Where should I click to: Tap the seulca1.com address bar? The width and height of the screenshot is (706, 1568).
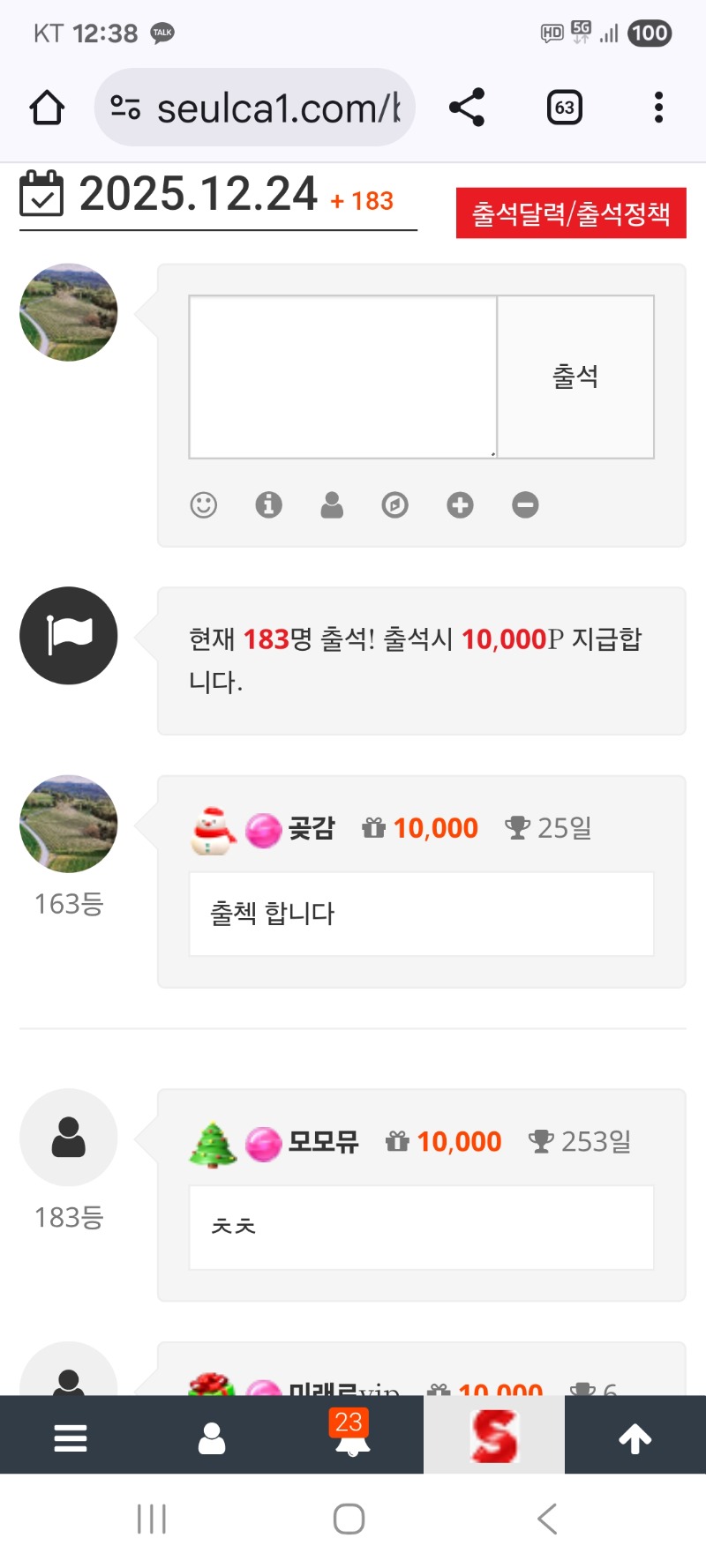pos(256,108)
